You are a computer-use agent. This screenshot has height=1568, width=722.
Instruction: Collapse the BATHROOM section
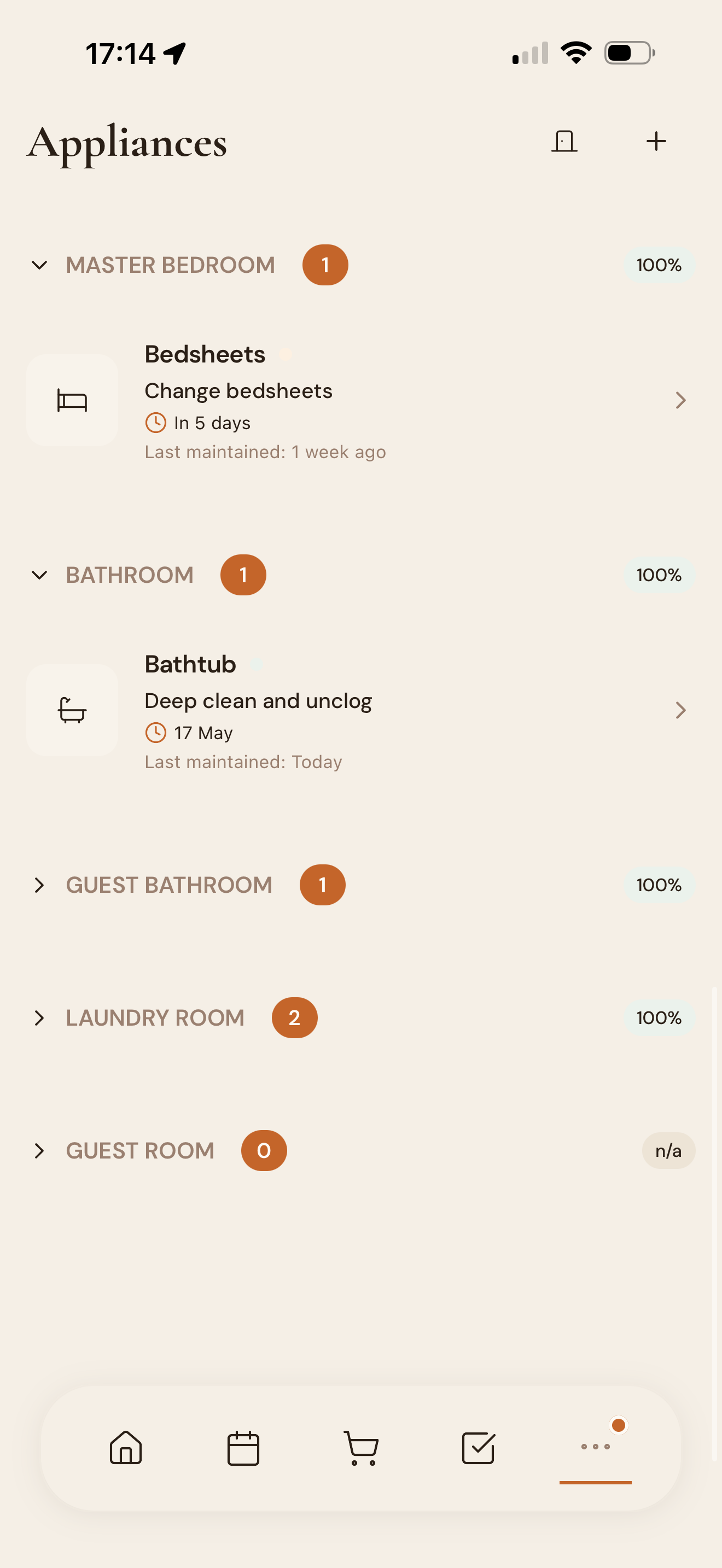(39, 575)
